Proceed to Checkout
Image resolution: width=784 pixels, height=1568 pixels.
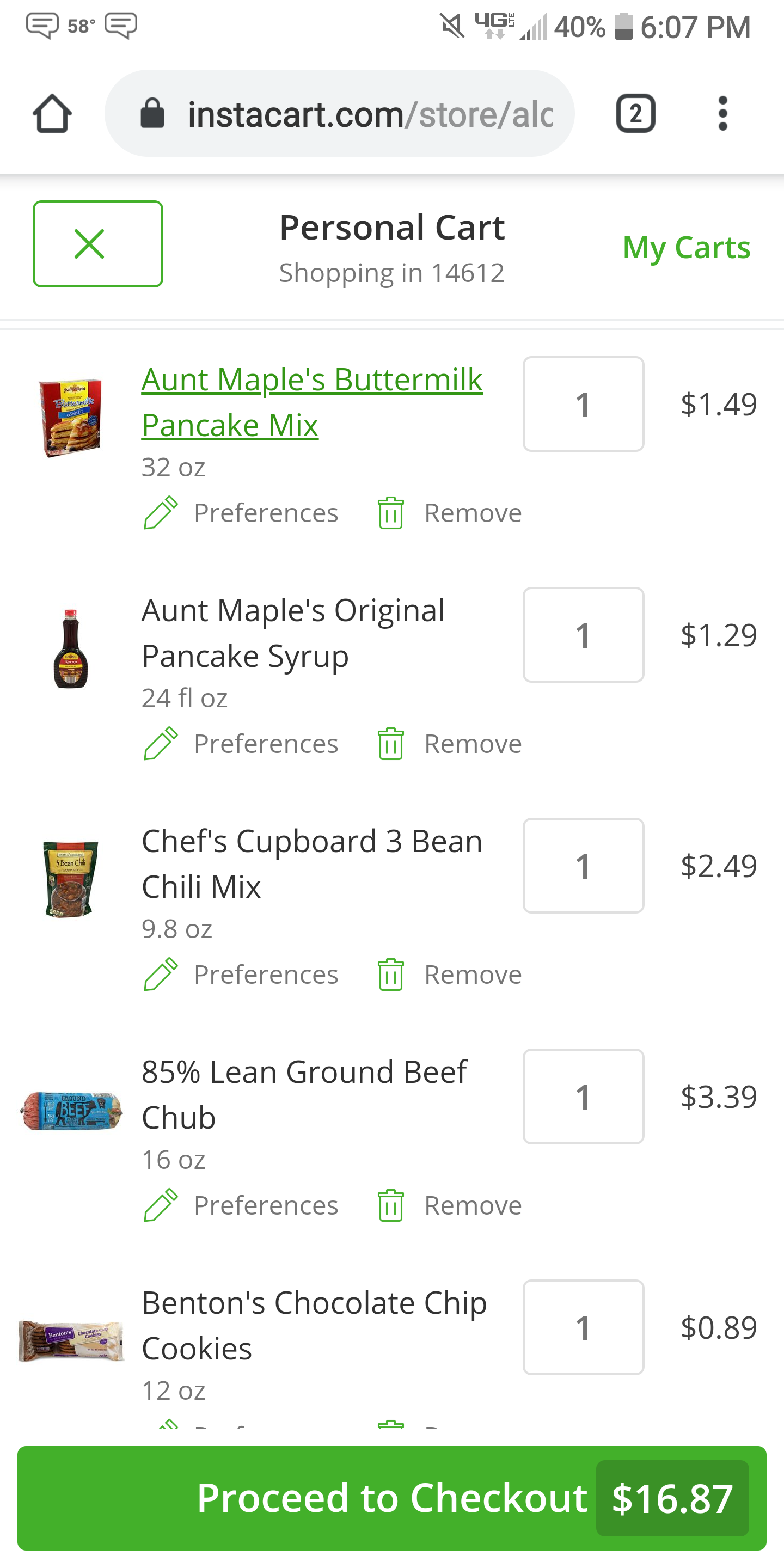tap(392, 1498)
